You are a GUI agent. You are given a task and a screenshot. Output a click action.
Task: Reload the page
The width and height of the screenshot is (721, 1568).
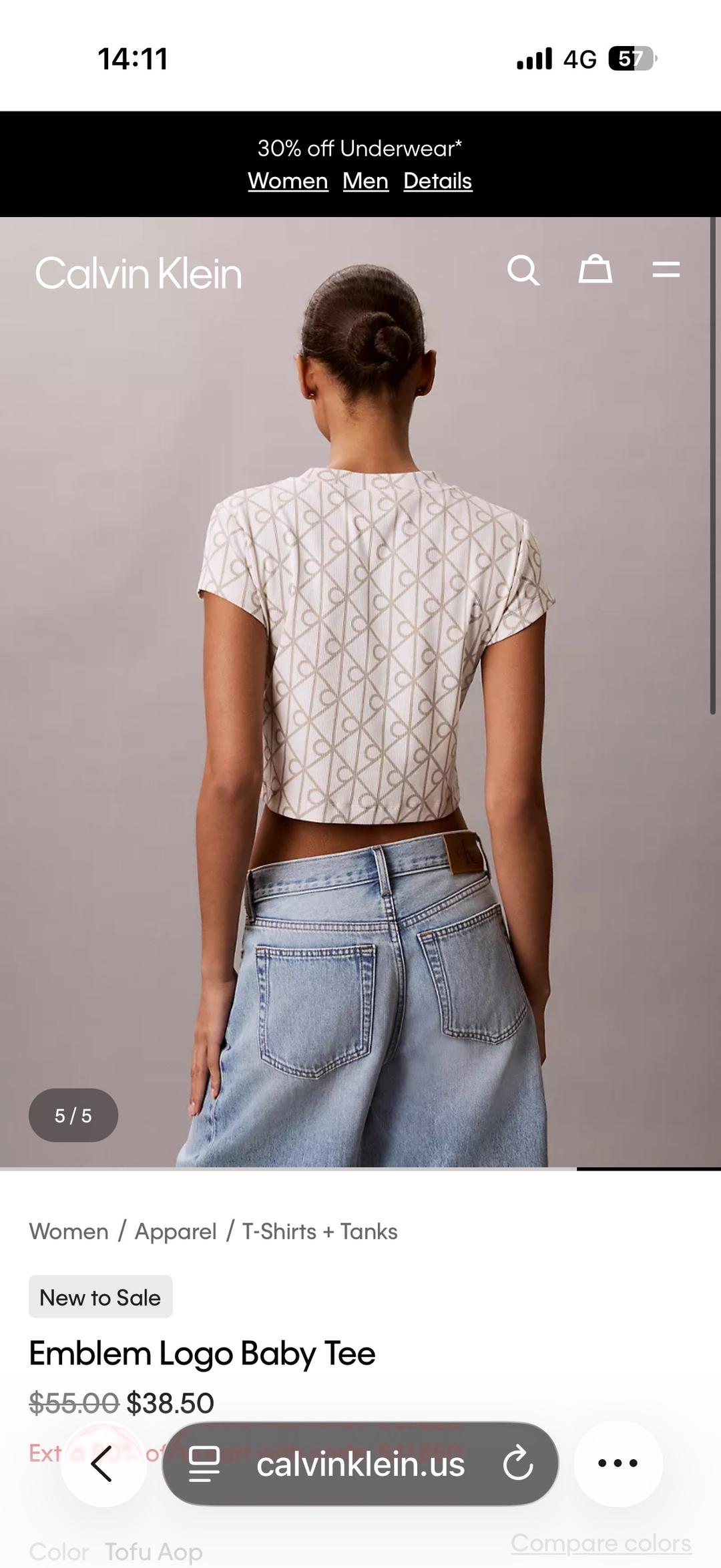coord(519,1464)
